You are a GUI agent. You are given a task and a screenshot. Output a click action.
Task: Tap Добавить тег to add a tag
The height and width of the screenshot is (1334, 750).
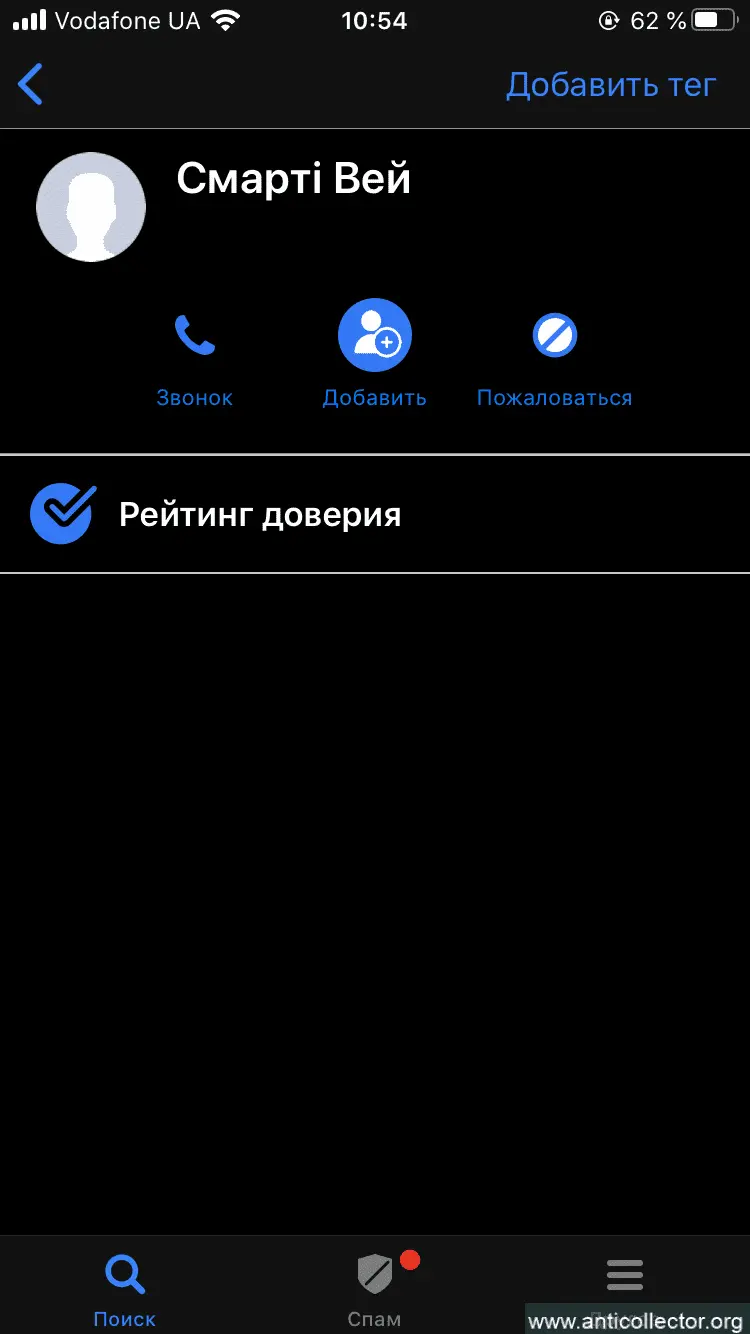click(611, 85)
